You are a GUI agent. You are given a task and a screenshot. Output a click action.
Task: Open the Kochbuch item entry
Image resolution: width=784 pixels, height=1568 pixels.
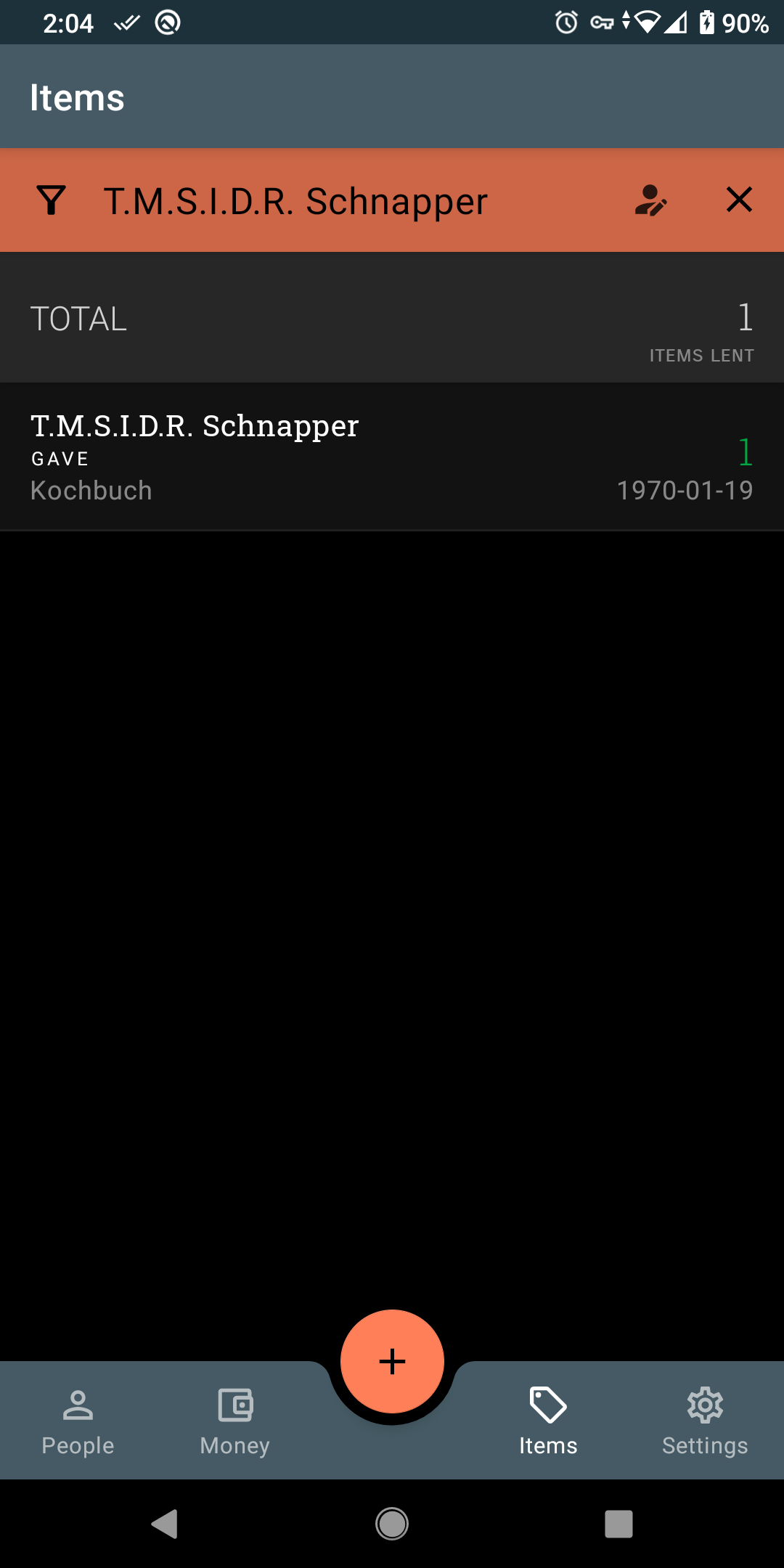(392, 457)
